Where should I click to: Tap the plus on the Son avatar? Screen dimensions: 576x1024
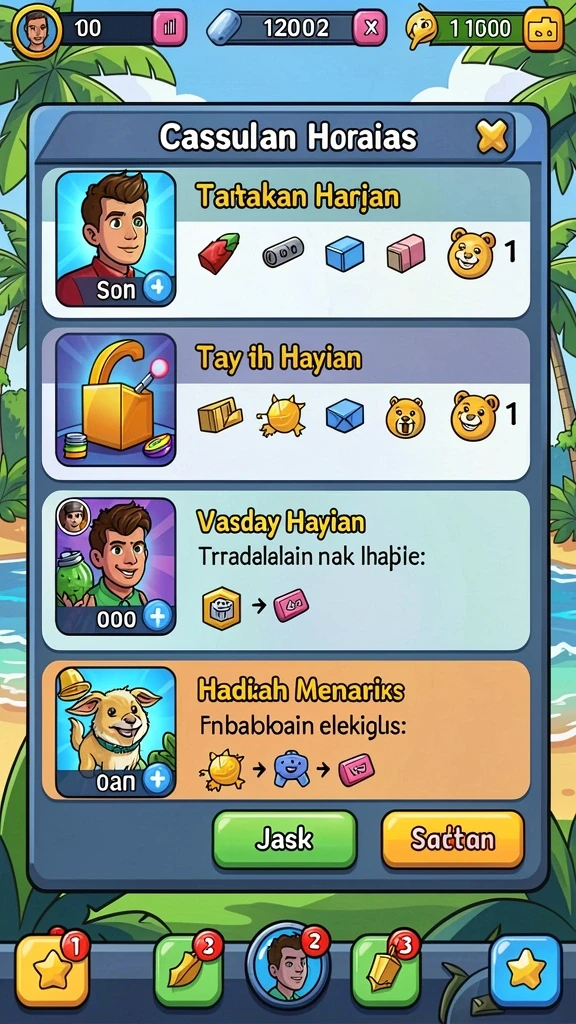[157, 289]
